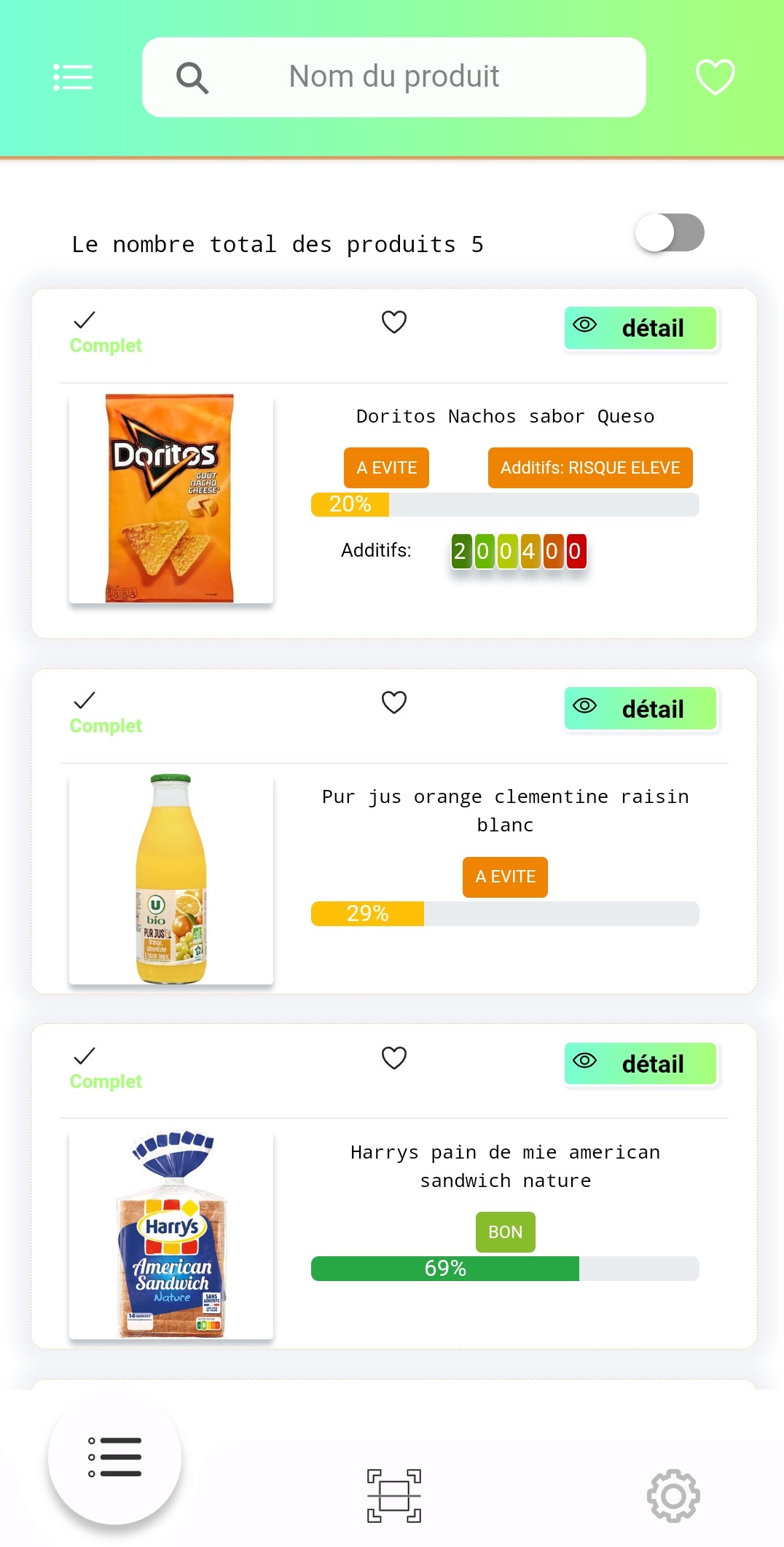
Task: Open the Harrys American Sandwich image
Action: [x=171, y=1234]
